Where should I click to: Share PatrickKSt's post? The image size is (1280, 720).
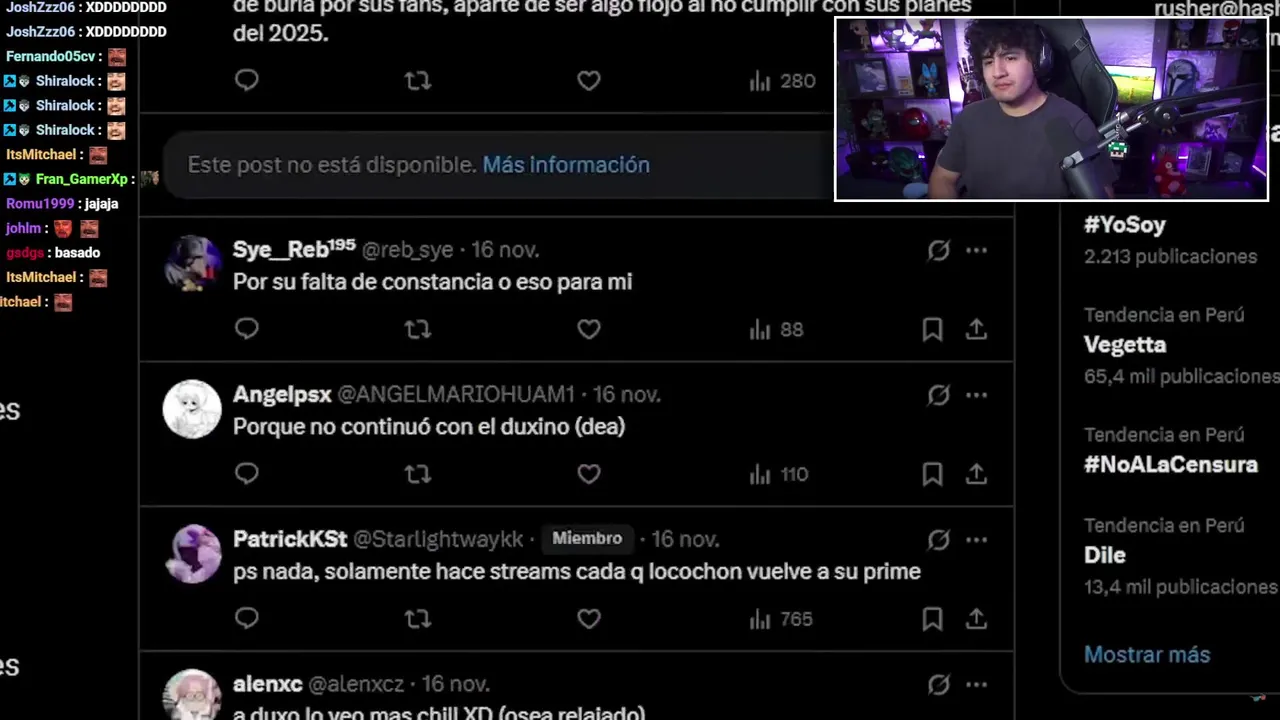point(976,619)
